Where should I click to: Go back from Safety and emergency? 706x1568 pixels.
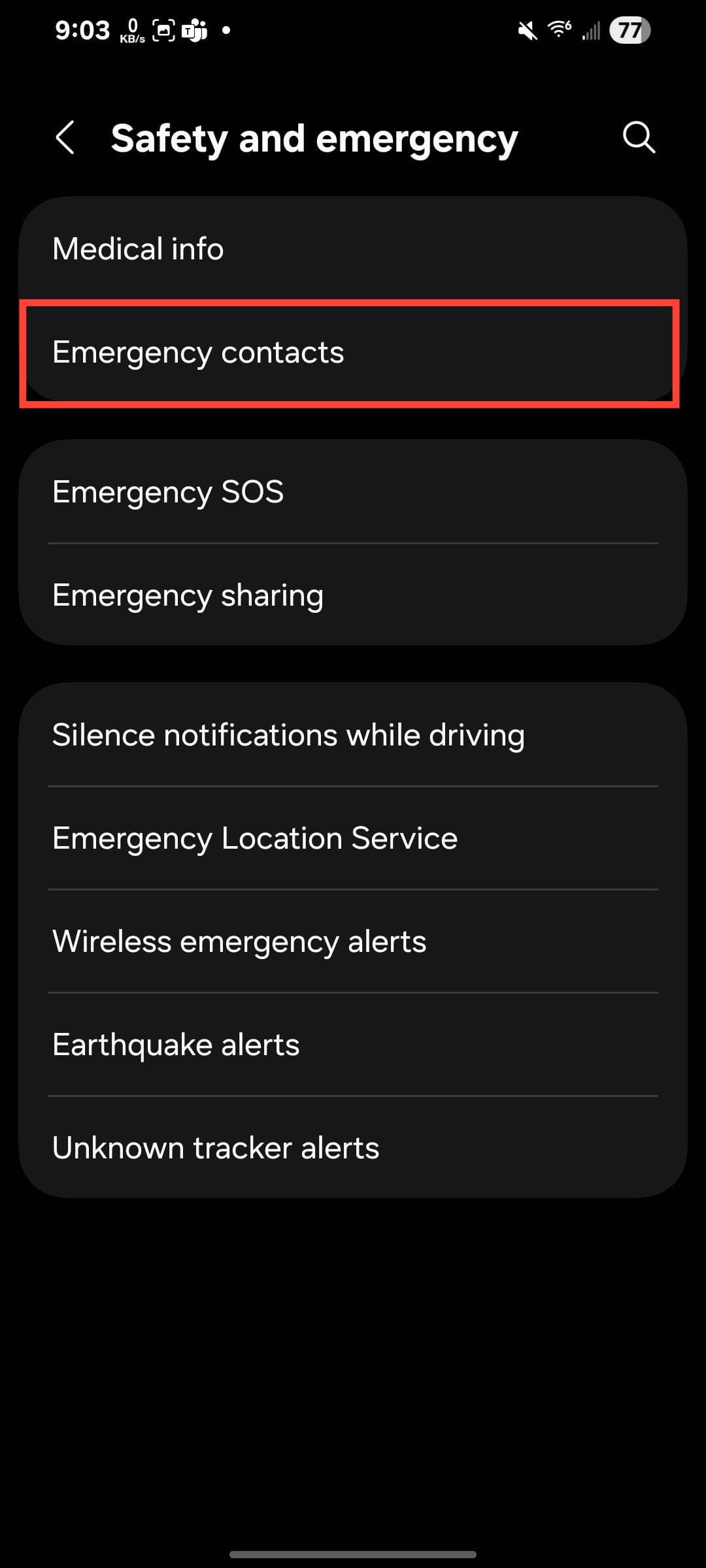[x=65, y=138]
